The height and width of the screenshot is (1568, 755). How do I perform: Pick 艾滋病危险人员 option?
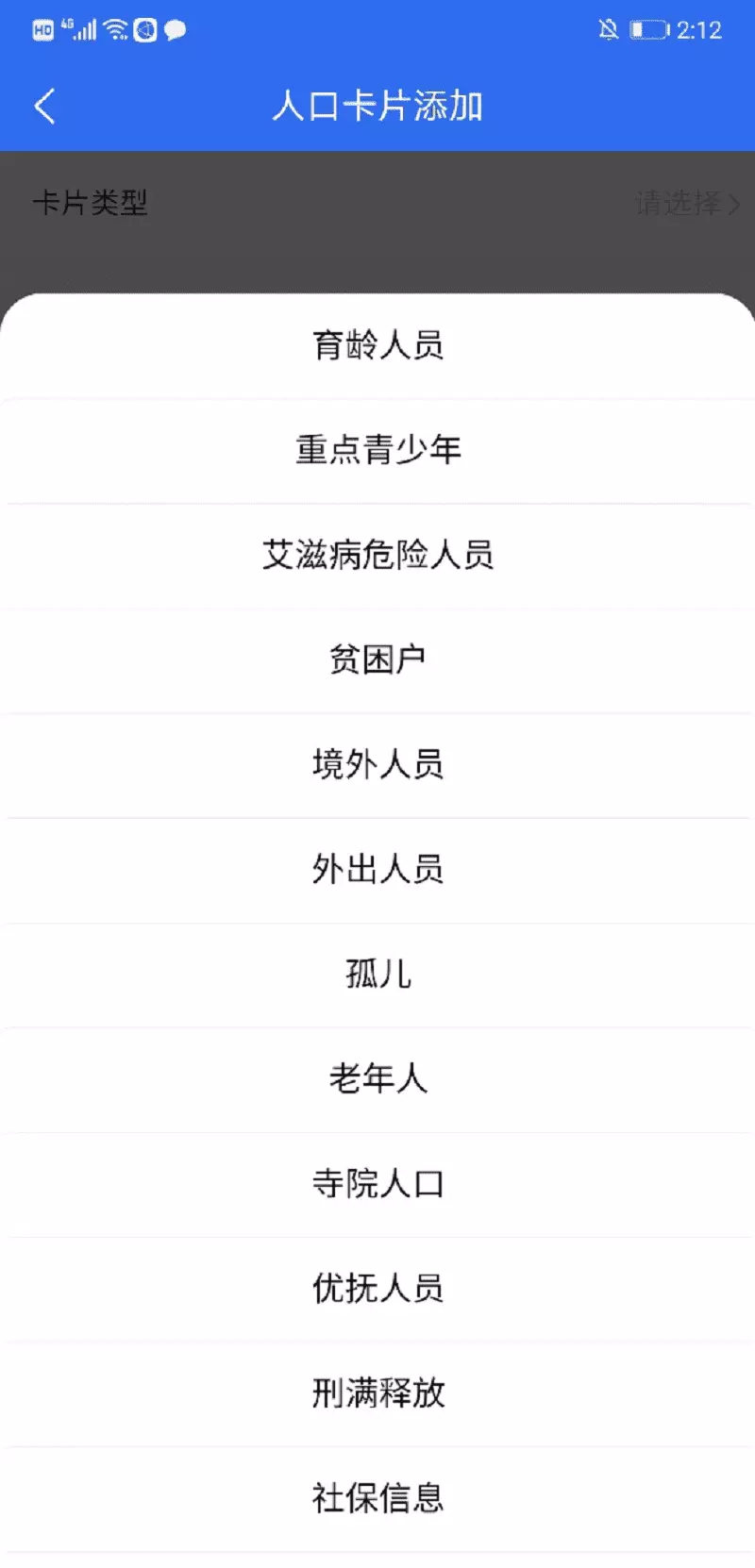(377, 555)
